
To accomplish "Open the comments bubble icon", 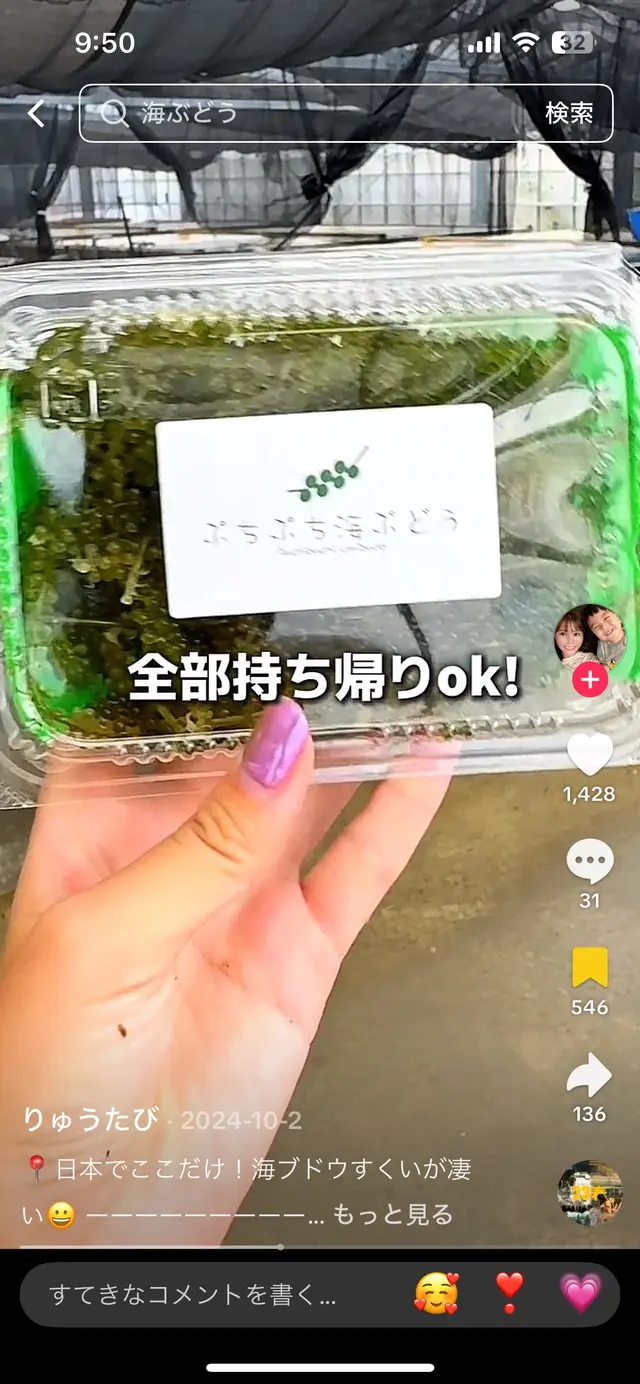I will tap(589, 862).
